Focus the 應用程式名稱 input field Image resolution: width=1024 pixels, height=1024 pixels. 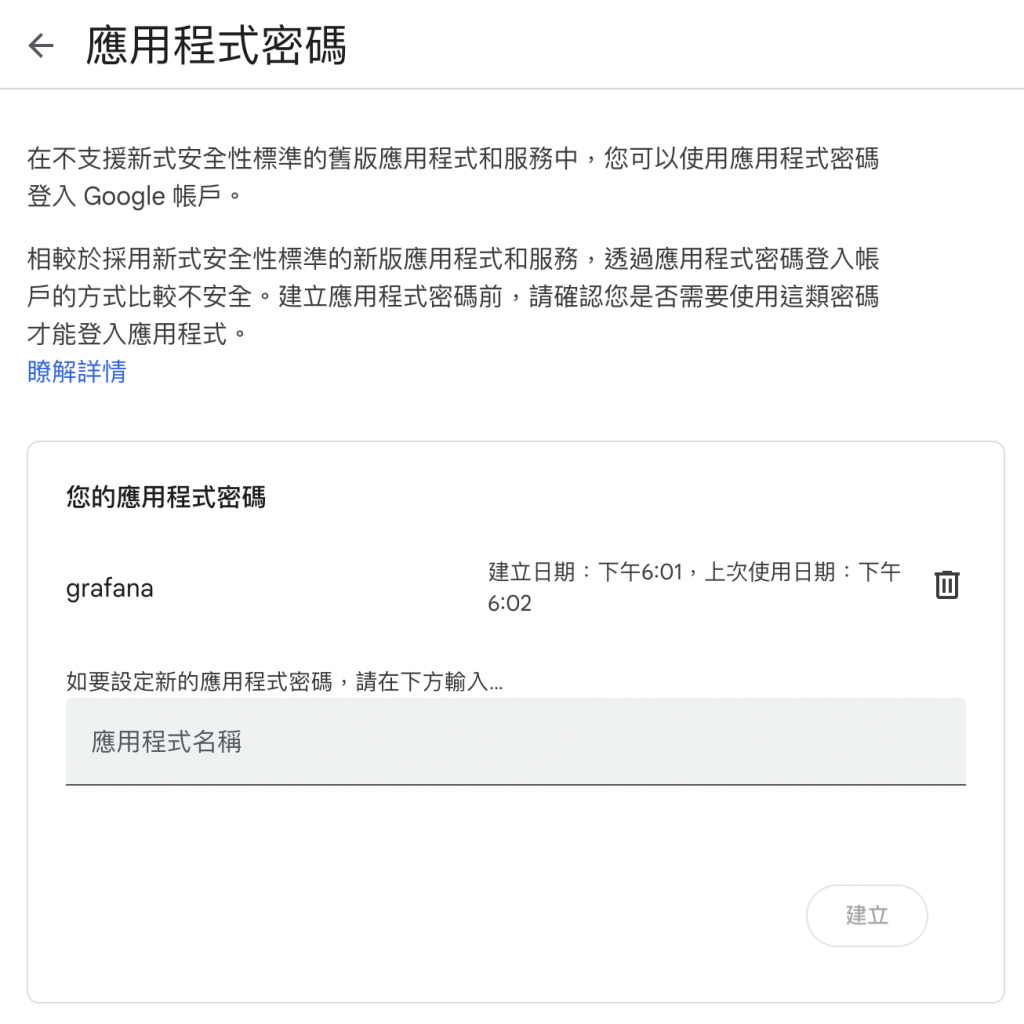click(x=515, y=742)
